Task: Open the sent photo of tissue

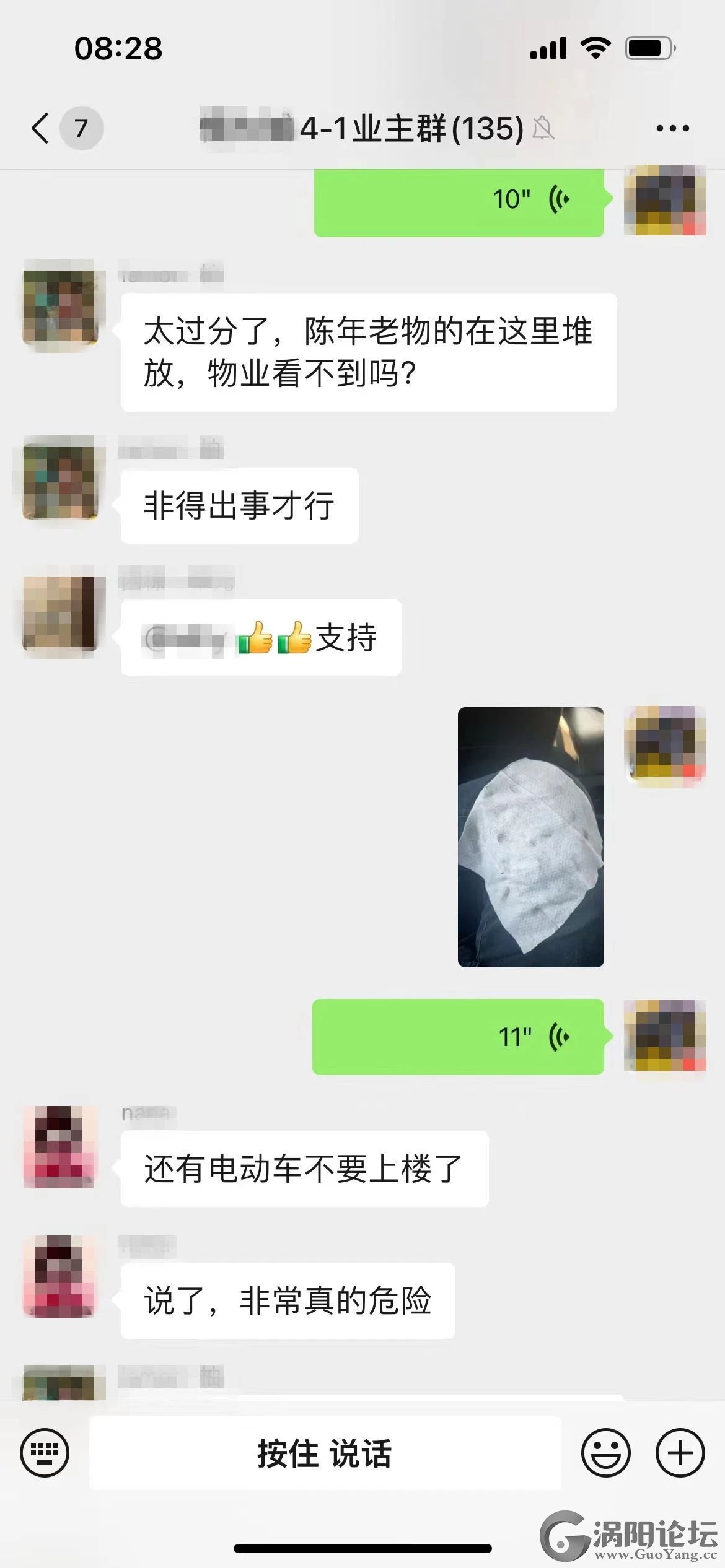Action: [530, 837]
